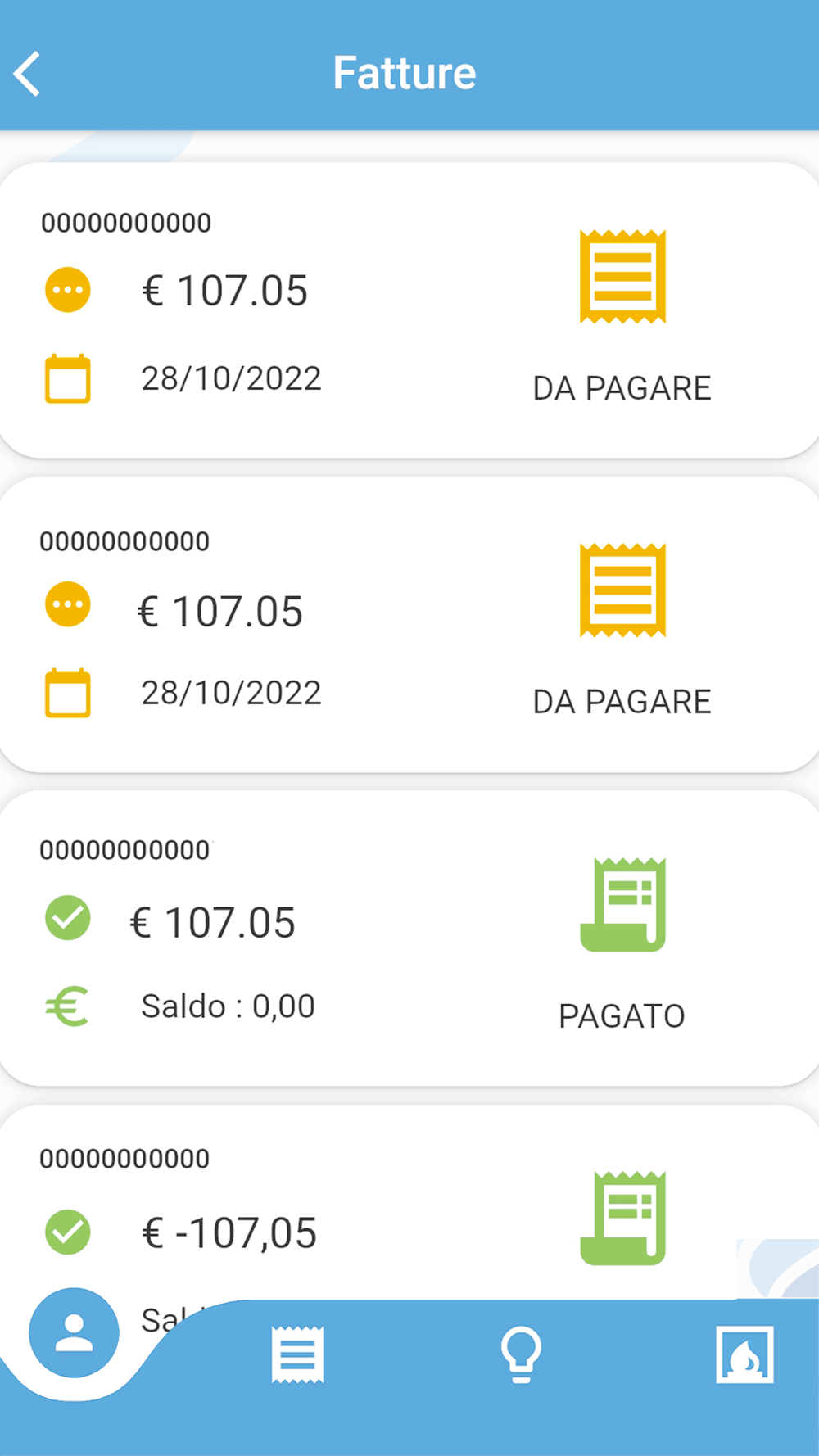
Task: Switch to the profile tab
Action: 74,1333
